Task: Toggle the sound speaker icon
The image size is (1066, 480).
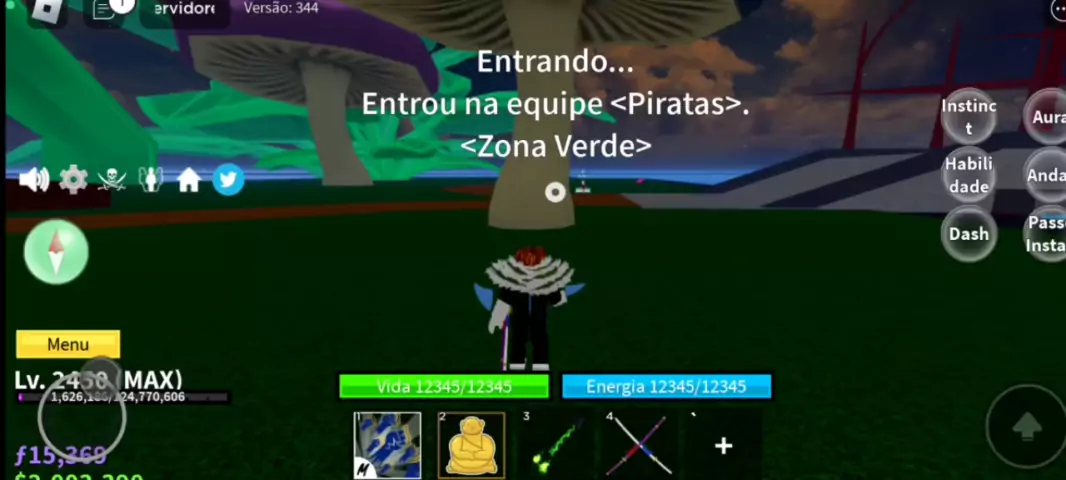Action: point(34,180)
